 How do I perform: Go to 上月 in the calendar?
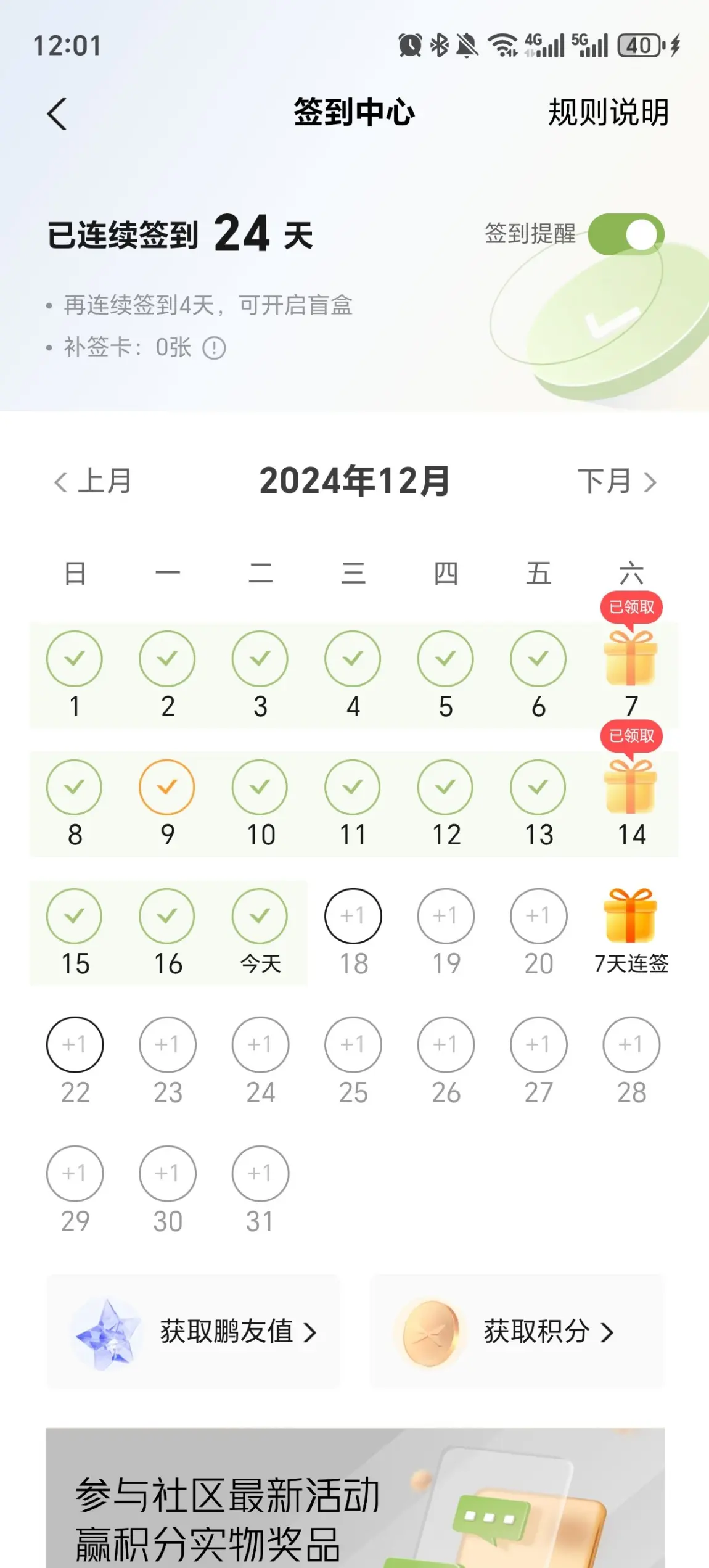tap(93, 481)
